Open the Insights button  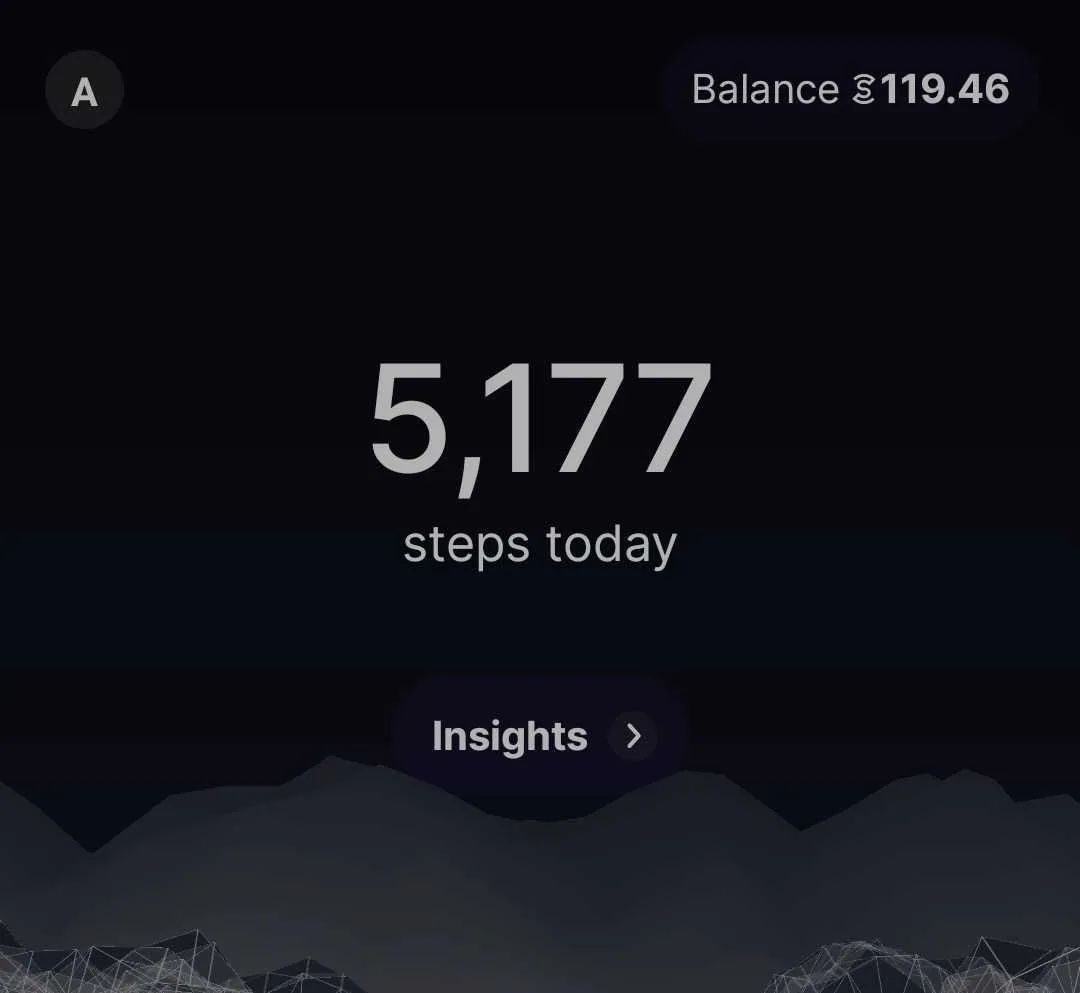(540, 736)
